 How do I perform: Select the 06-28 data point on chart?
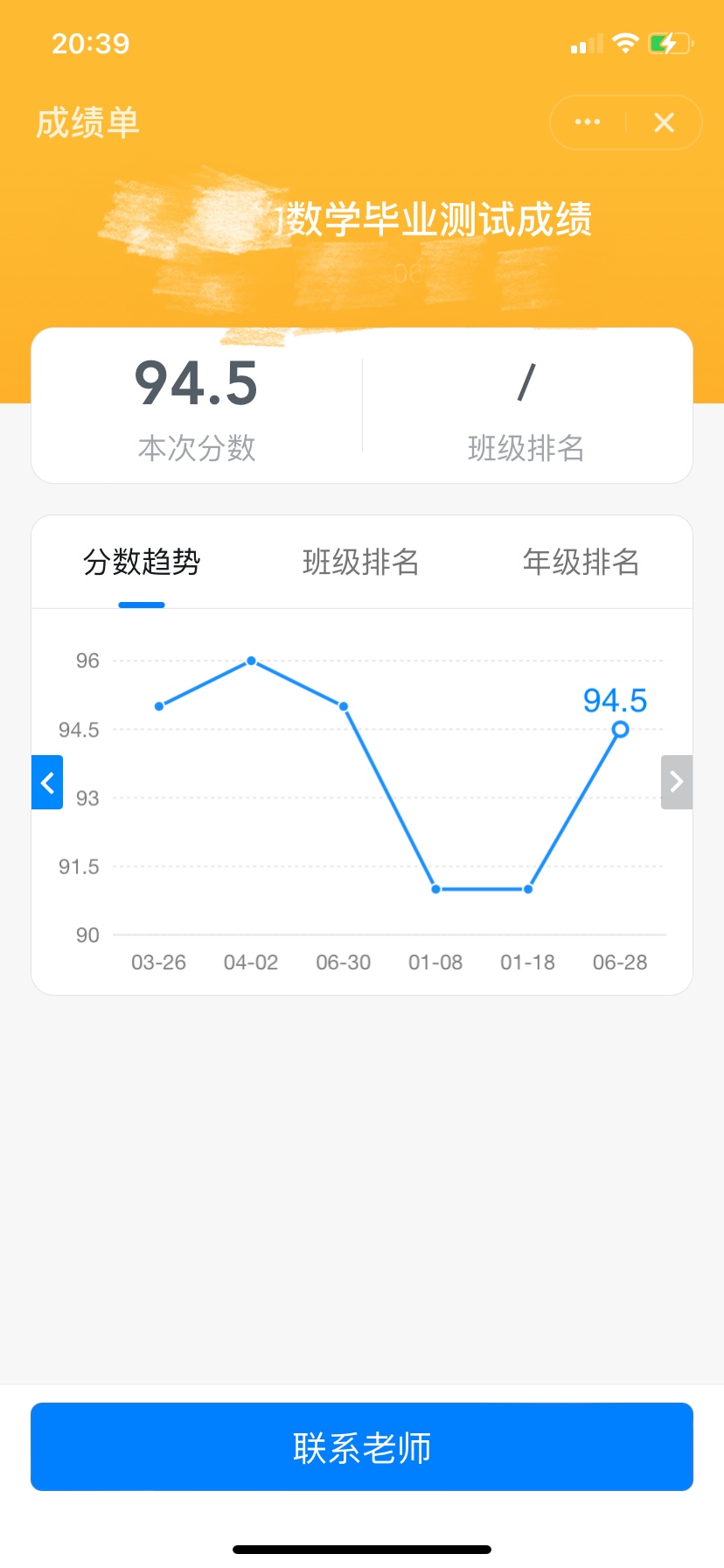coord(620,729)
